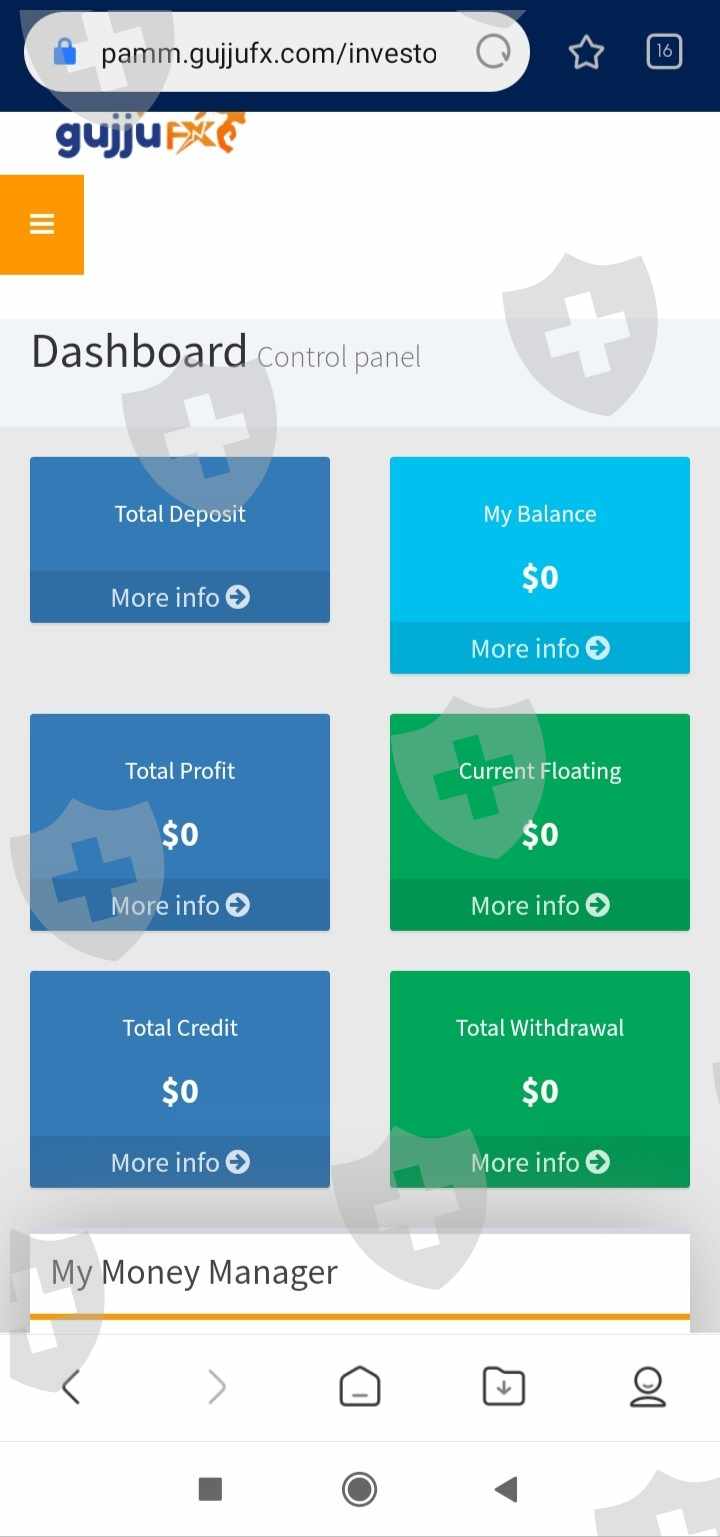The width and height of the screenshot is (720, 1537).
Task: Open the orange hamburger menu
Action: 42,224
